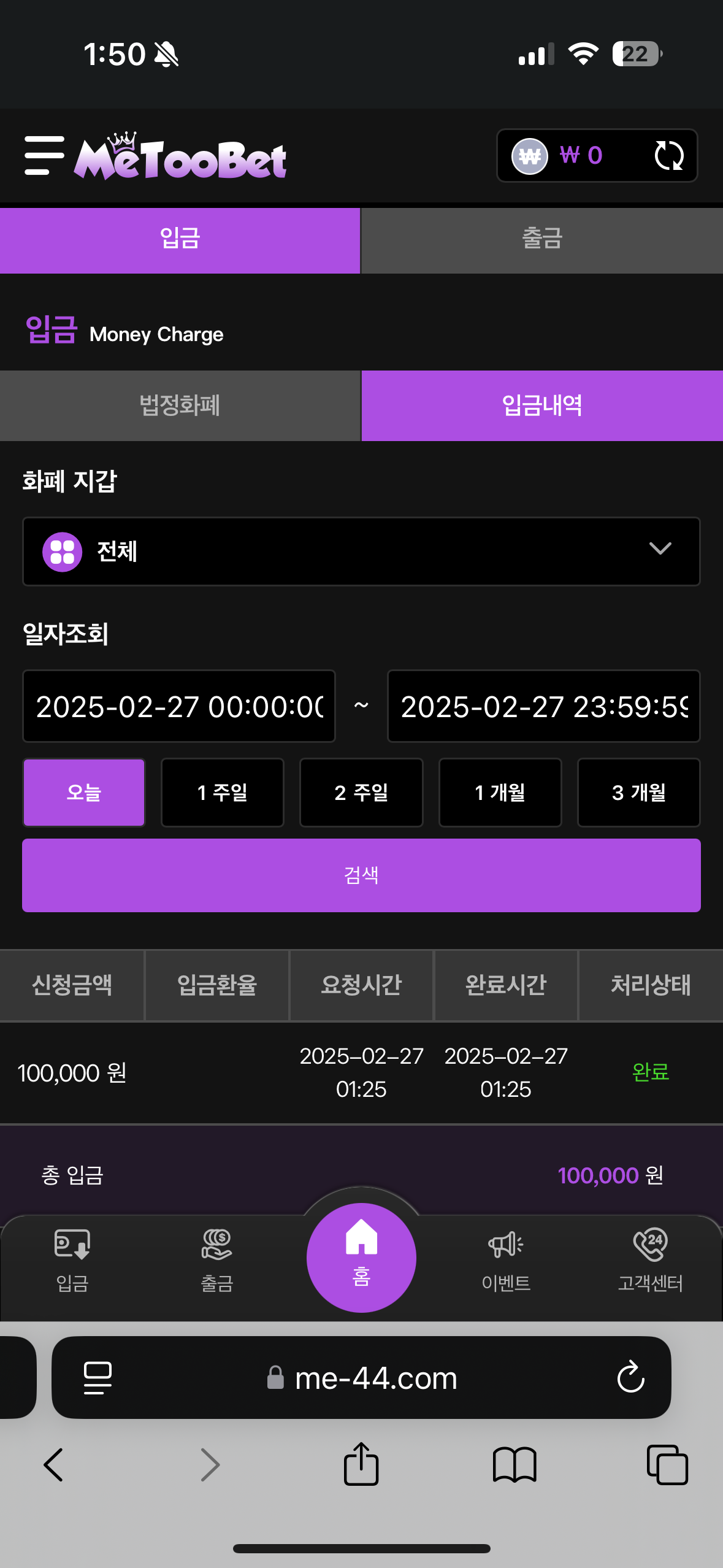Pick the 1 개월 range
This screenshot has width=723, height=1568.
point(500,792)
